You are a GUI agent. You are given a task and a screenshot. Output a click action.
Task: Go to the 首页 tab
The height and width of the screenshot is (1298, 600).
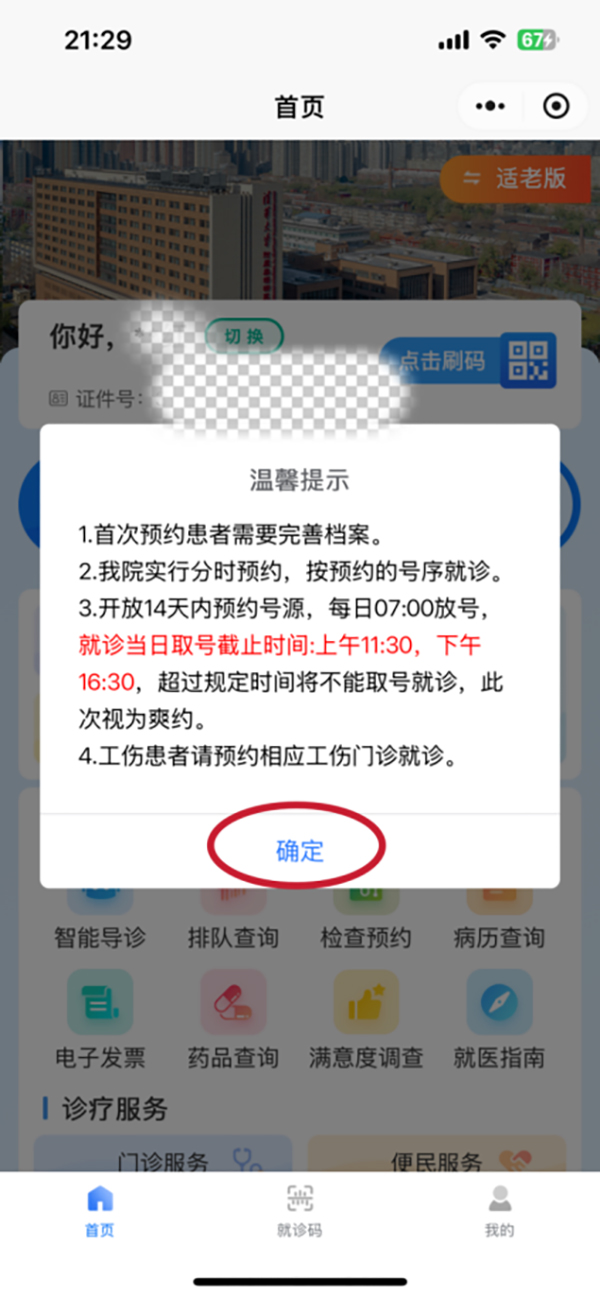tap(100, 1211)
